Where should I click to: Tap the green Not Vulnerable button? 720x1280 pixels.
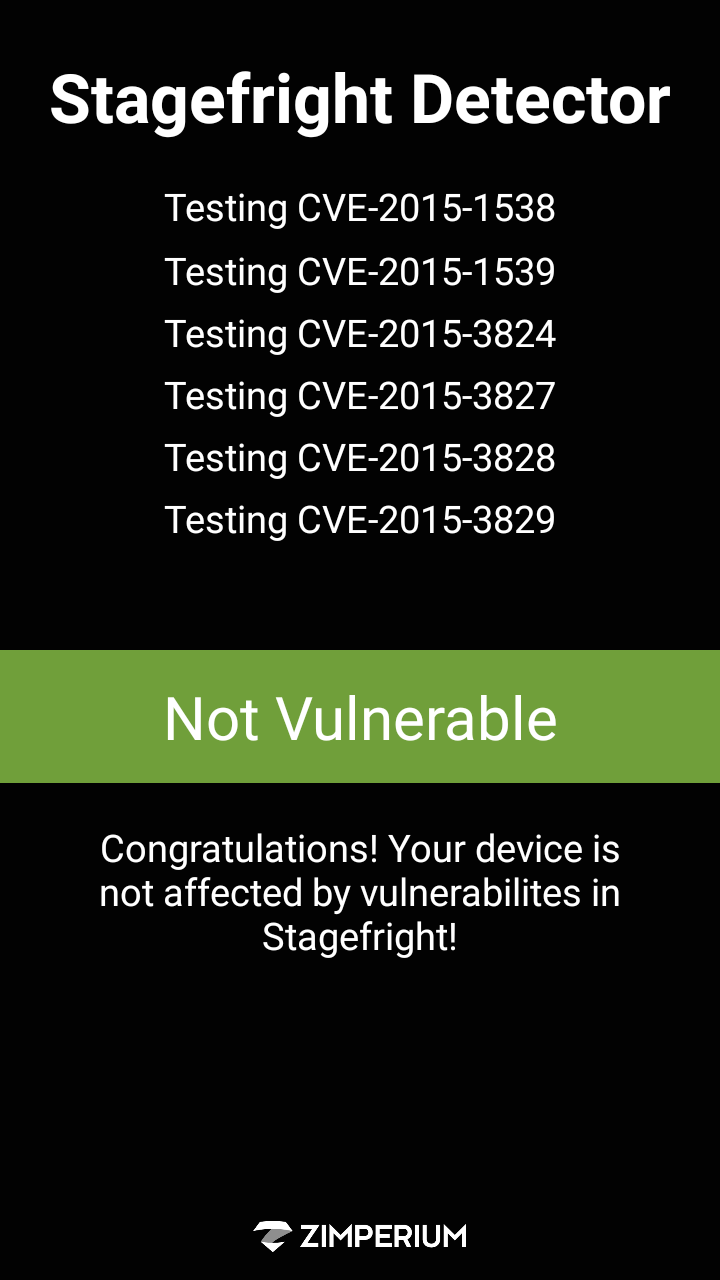[360, 717]
